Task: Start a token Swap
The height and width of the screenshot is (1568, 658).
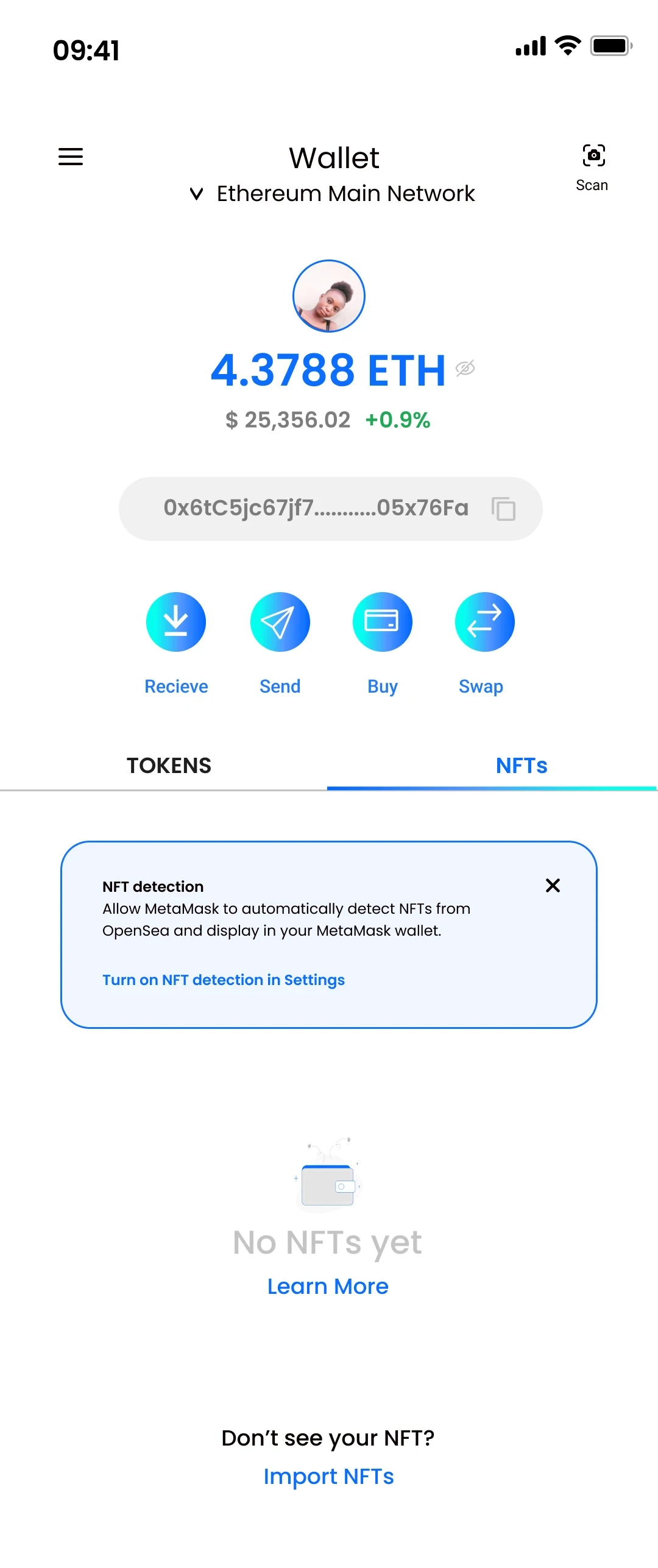Action: pyautogui.click(x=484, y=623)
